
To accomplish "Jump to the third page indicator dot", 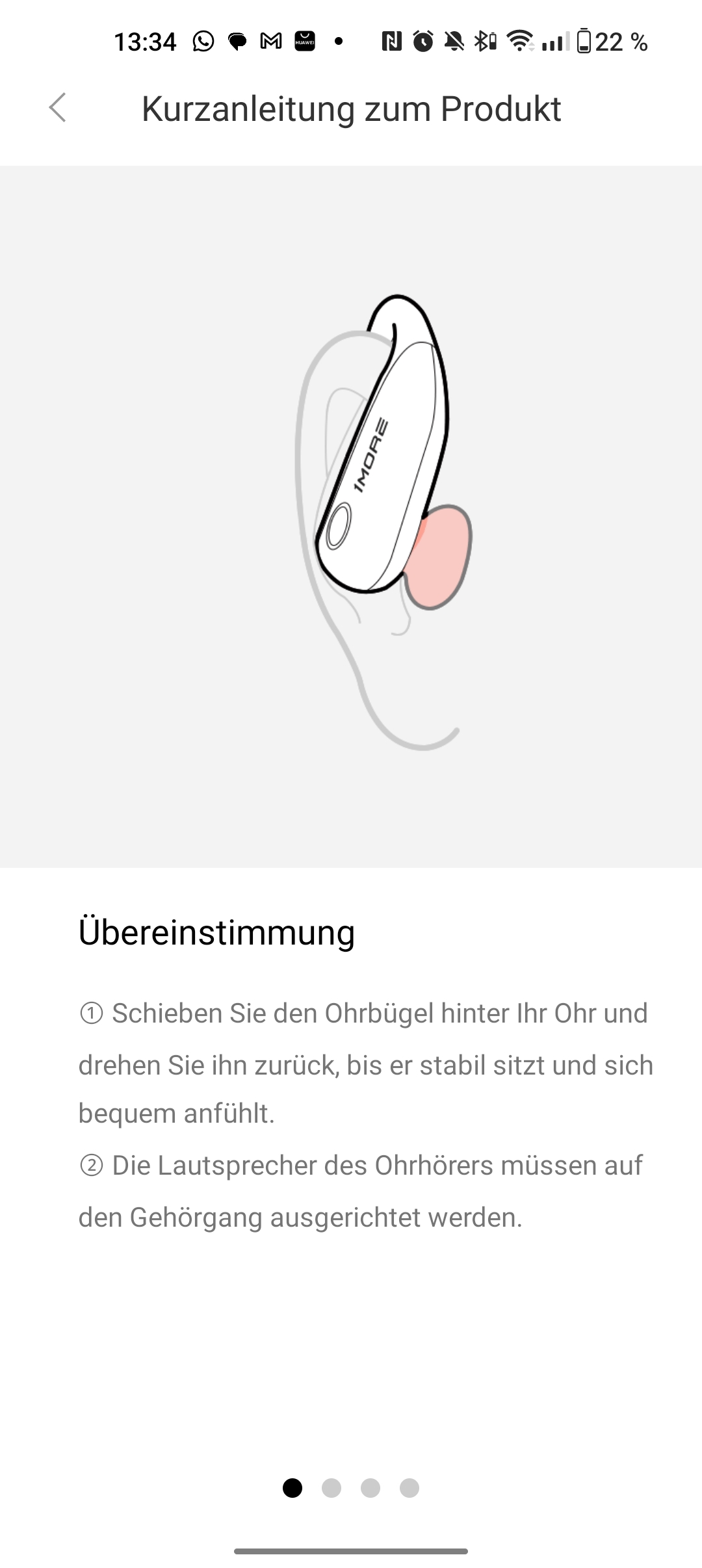I will [x=370, y=1487].
